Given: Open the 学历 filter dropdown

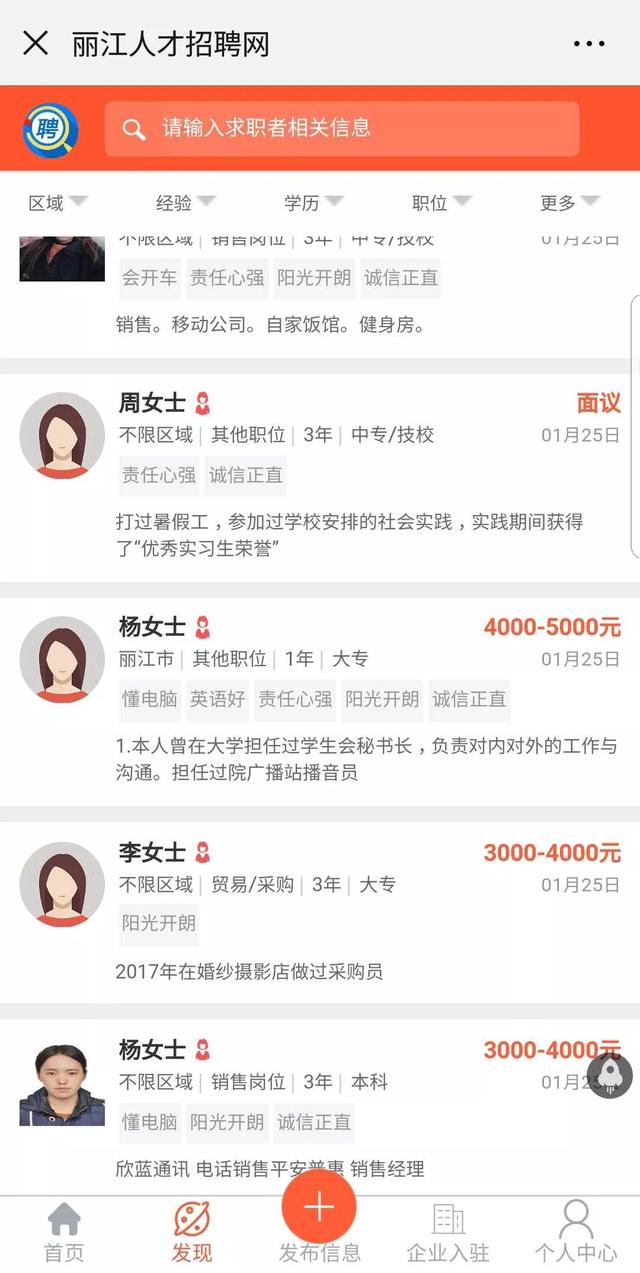Looking at the screenshot, I should (x=313, y=203).
